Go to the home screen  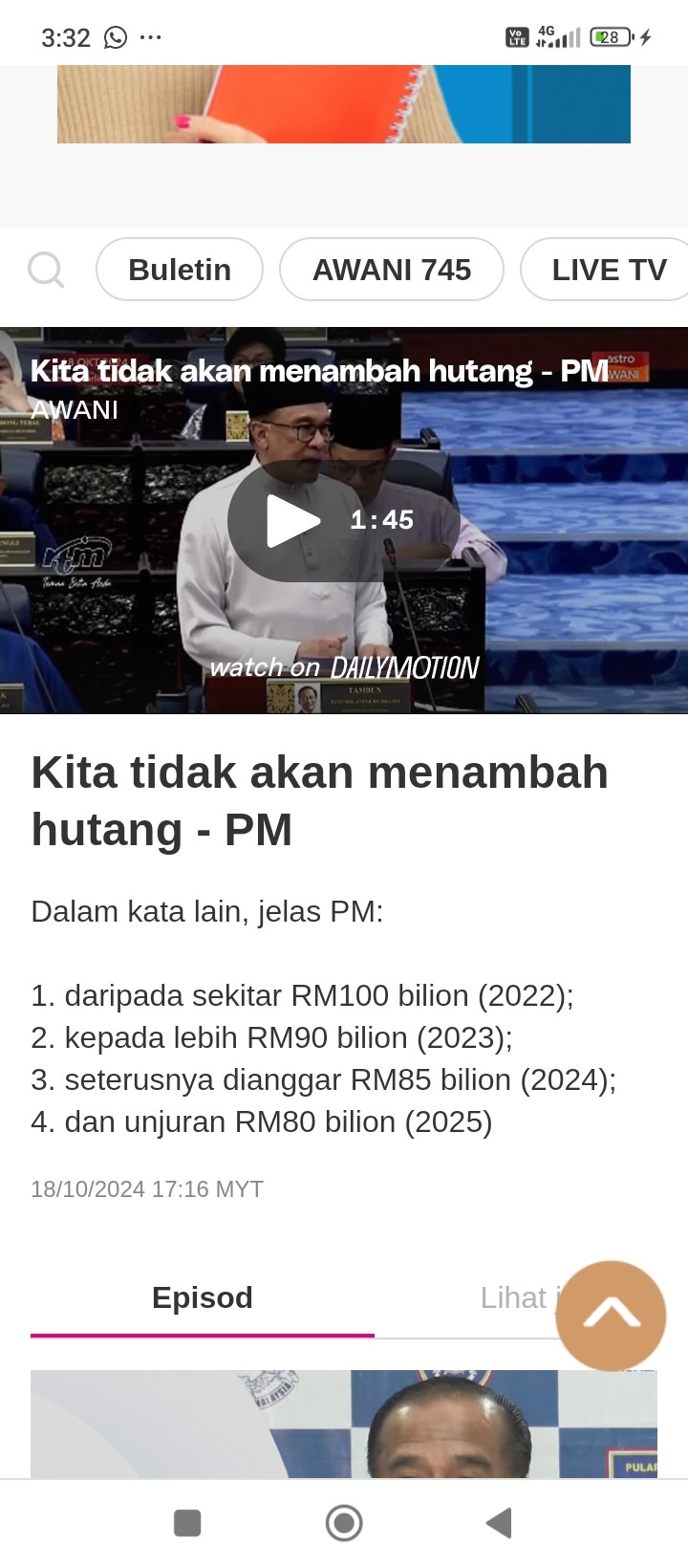tap(344, 1523)
